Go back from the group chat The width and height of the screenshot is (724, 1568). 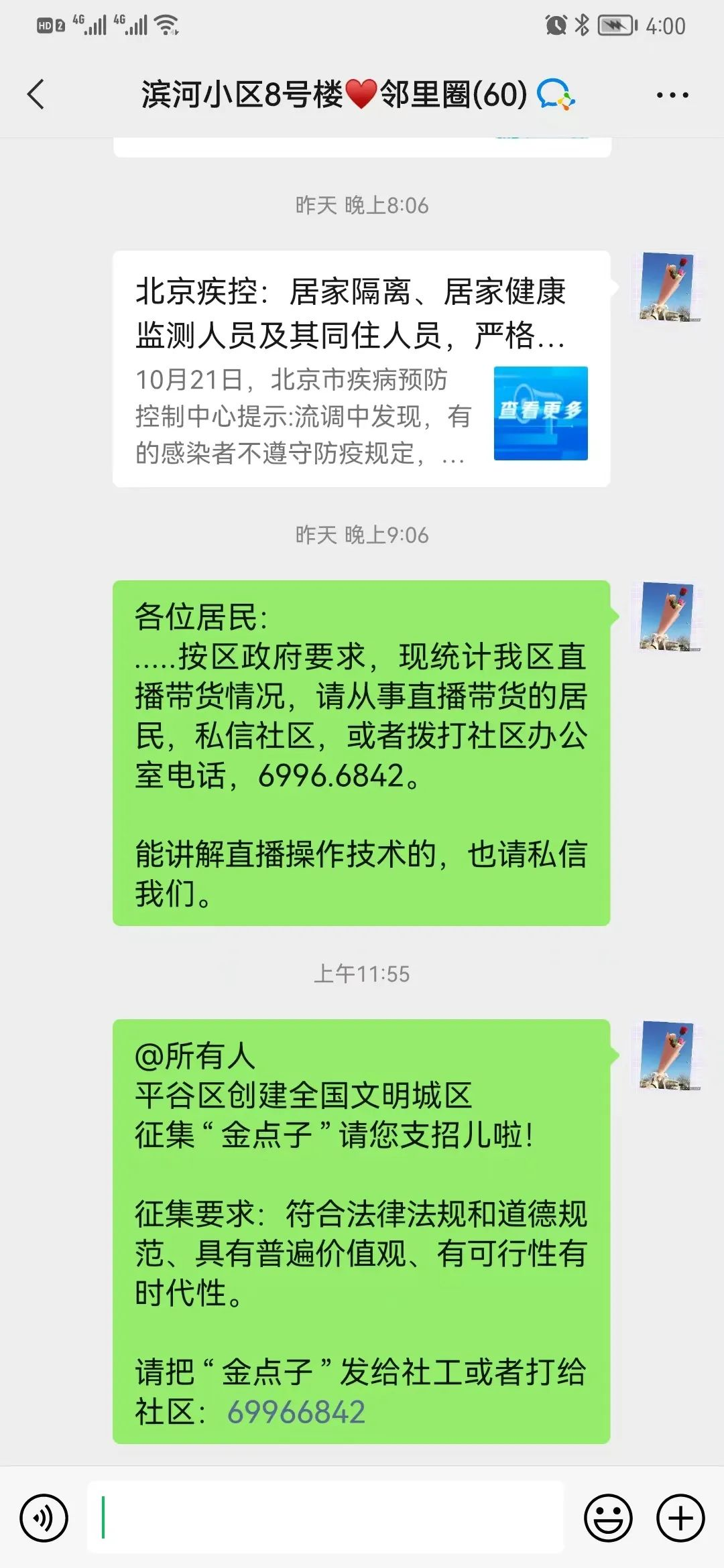[36, 94]
